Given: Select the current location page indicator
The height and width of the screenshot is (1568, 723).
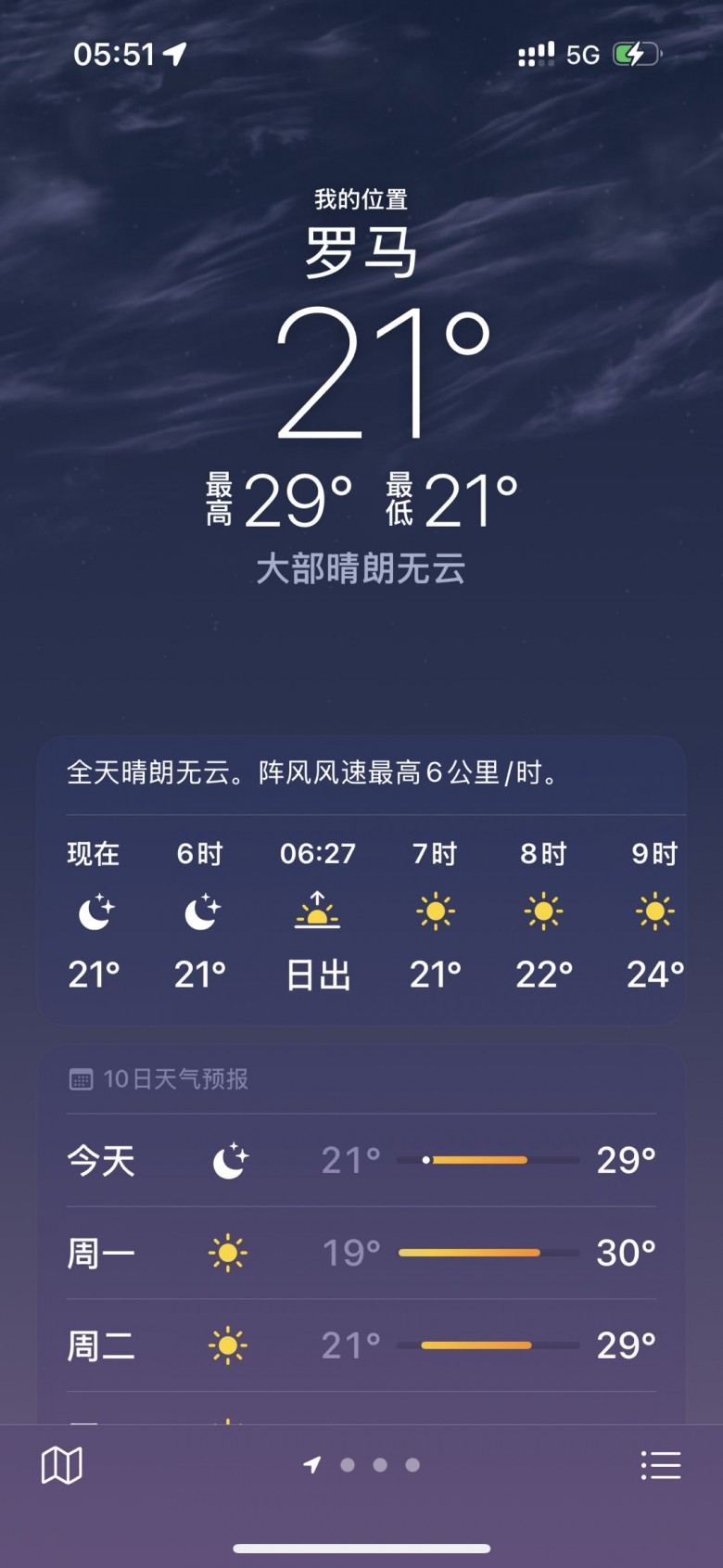Looking at the screenshot, I should [312, 1465].
